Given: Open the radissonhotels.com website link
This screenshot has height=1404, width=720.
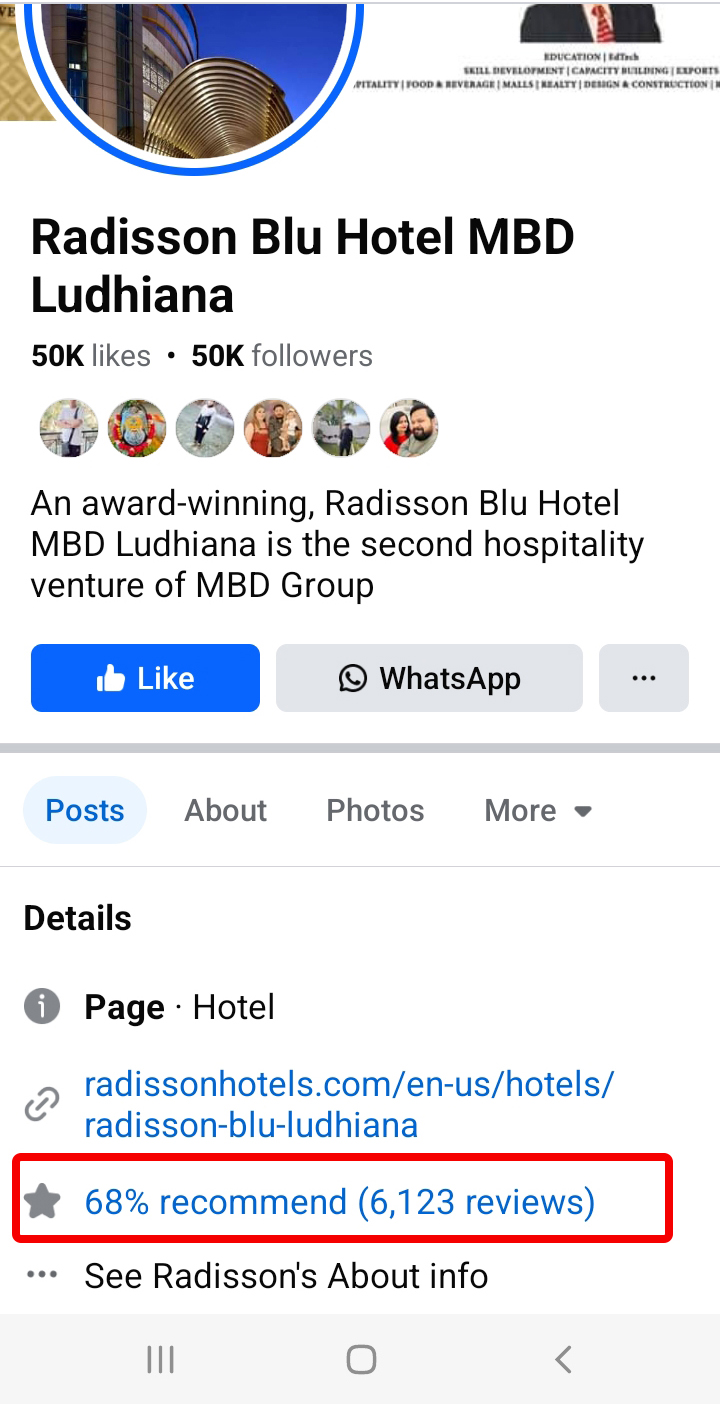Looking at the screenshot, I should point(349,1104).
